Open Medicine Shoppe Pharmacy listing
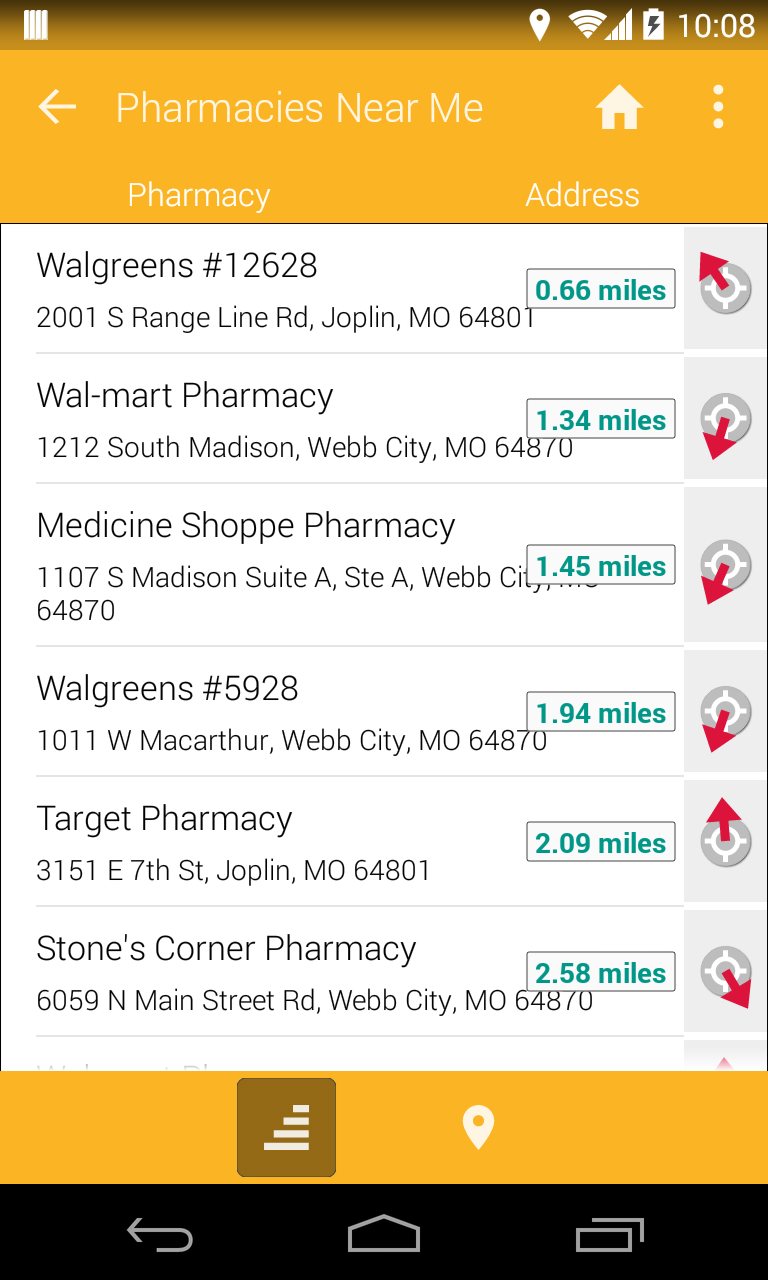This screenshot has height=1280, width=768. tap(280, 565)
